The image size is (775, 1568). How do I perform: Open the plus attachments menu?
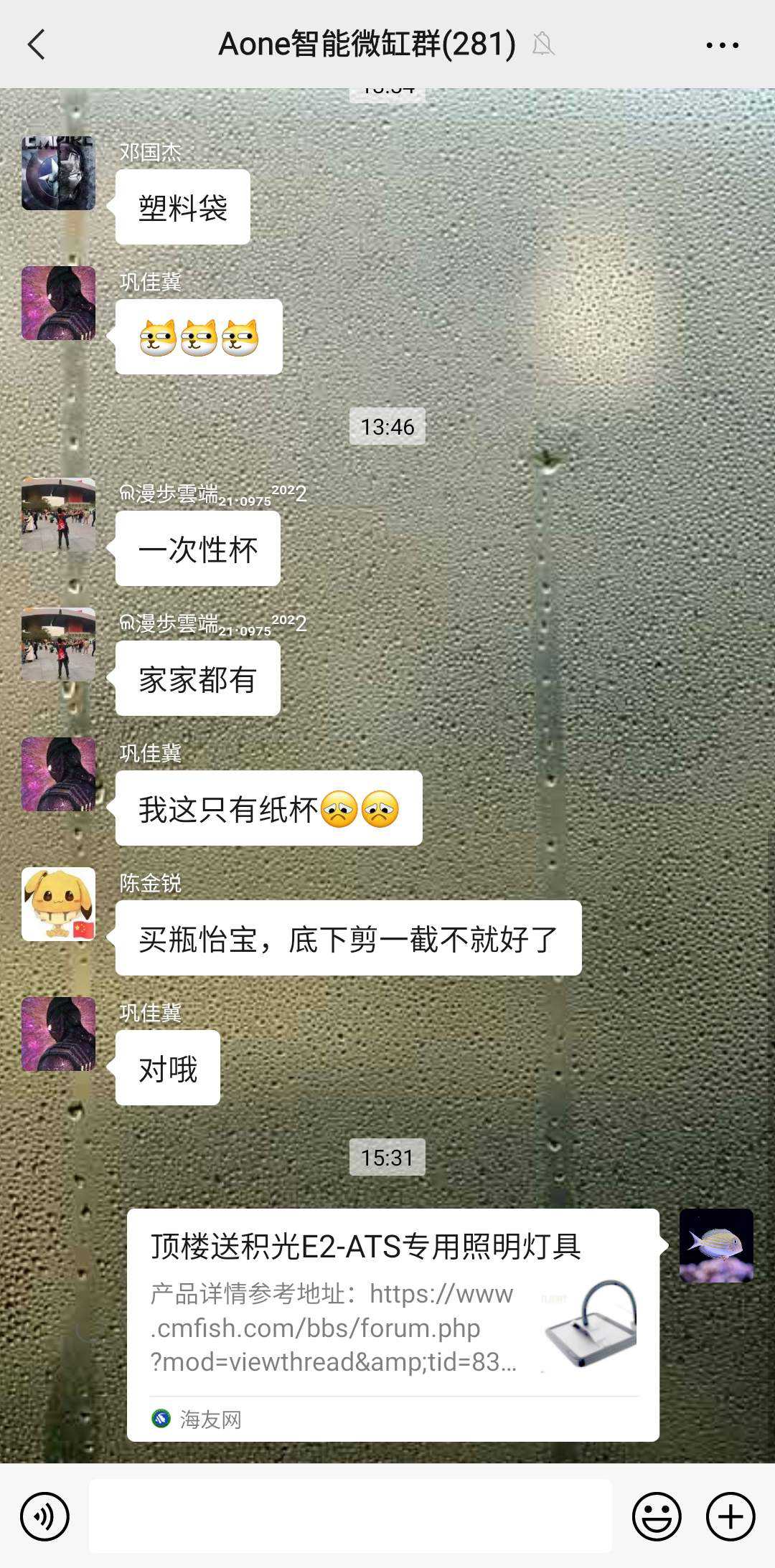[730, 1516]
